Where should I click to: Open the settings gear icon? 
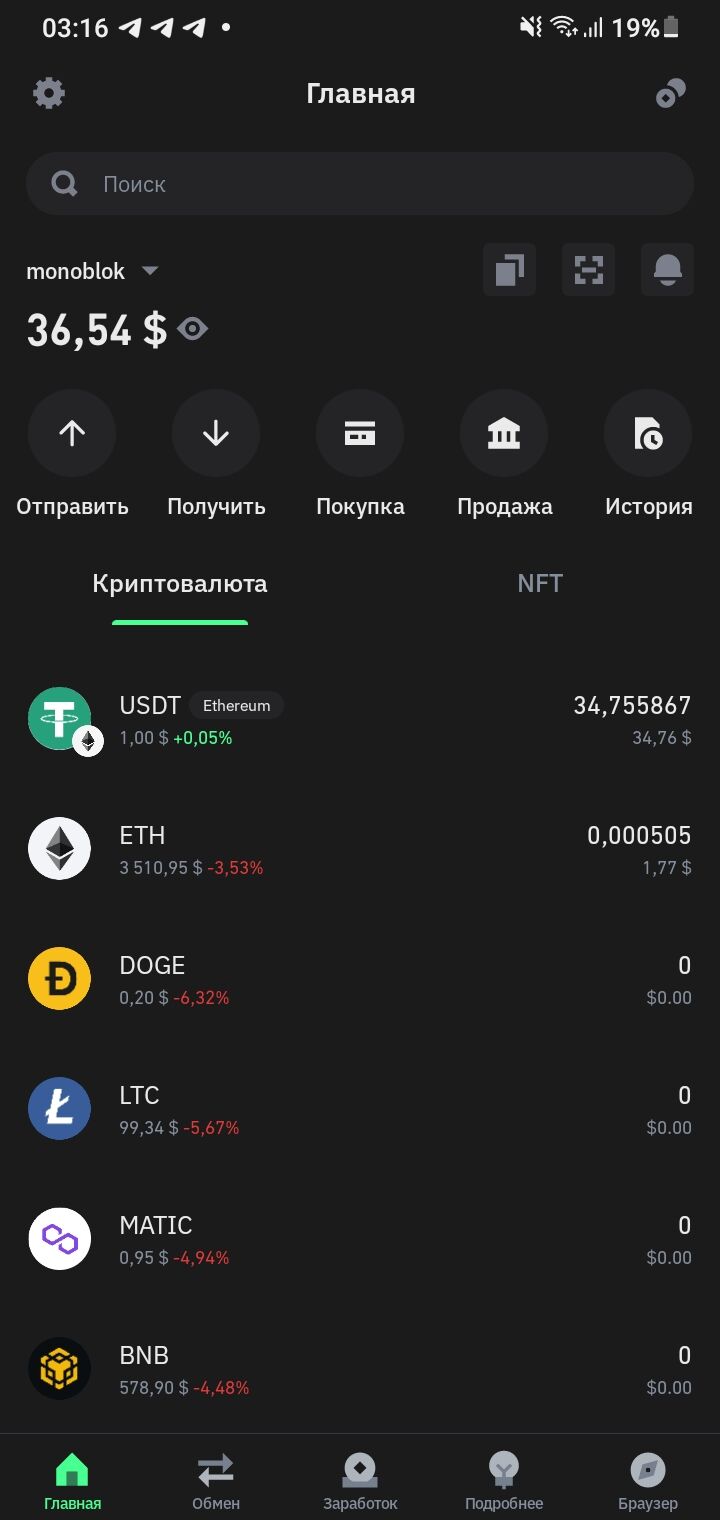[x=49, y=93]
